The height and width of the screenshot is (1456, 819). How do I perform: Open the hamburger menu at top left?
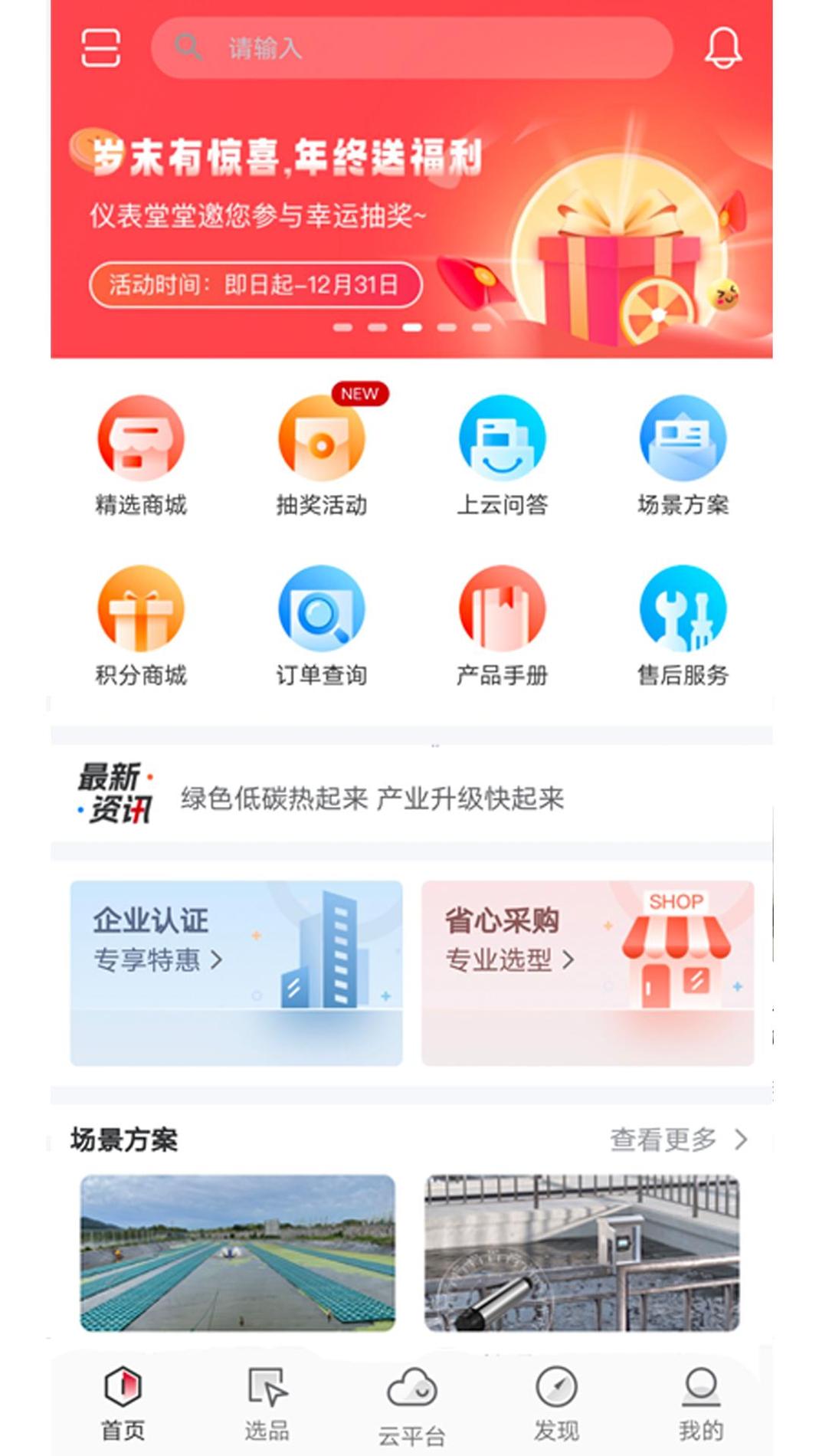pyautogui.click(x=100, y=50)
